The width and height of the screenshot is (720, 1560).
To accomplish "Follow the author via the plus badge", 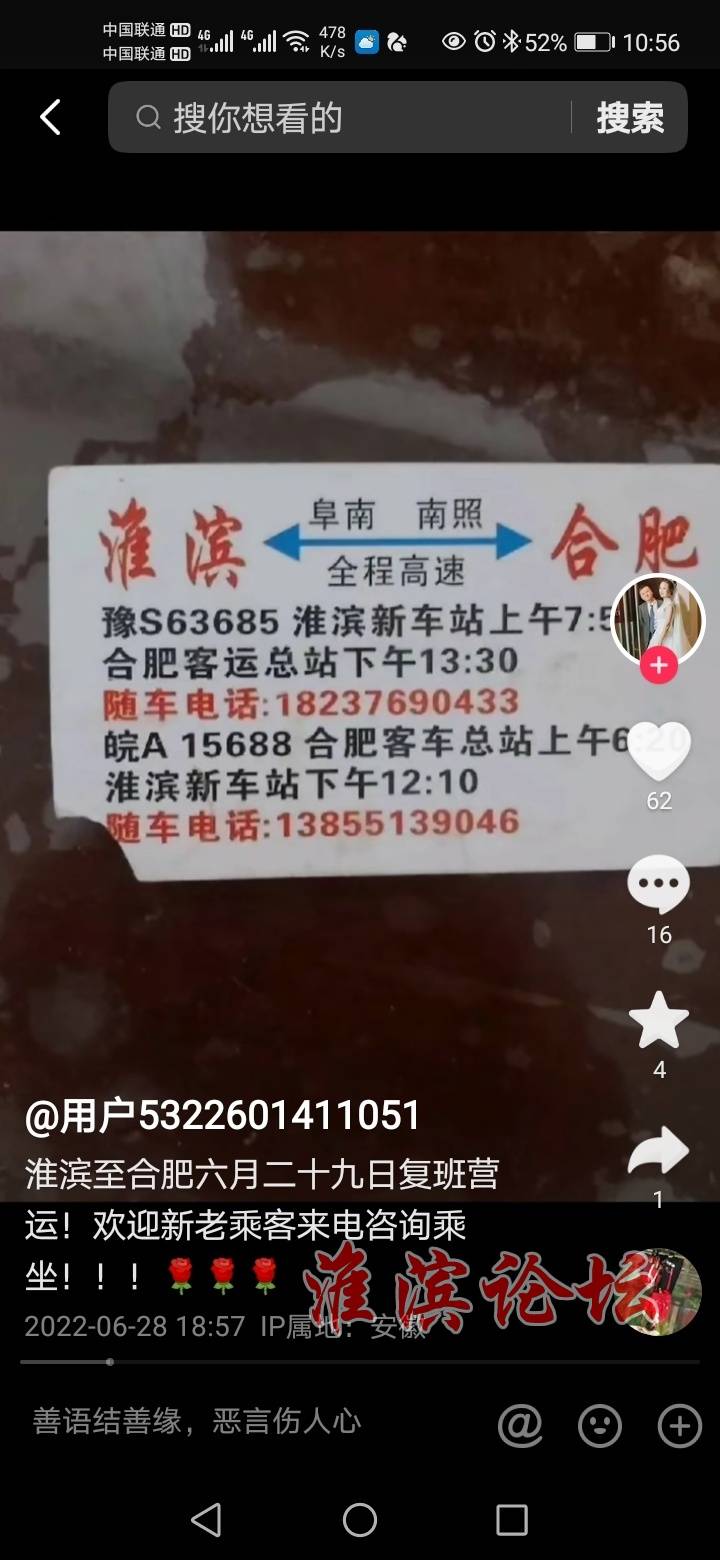I will point(658,666).
